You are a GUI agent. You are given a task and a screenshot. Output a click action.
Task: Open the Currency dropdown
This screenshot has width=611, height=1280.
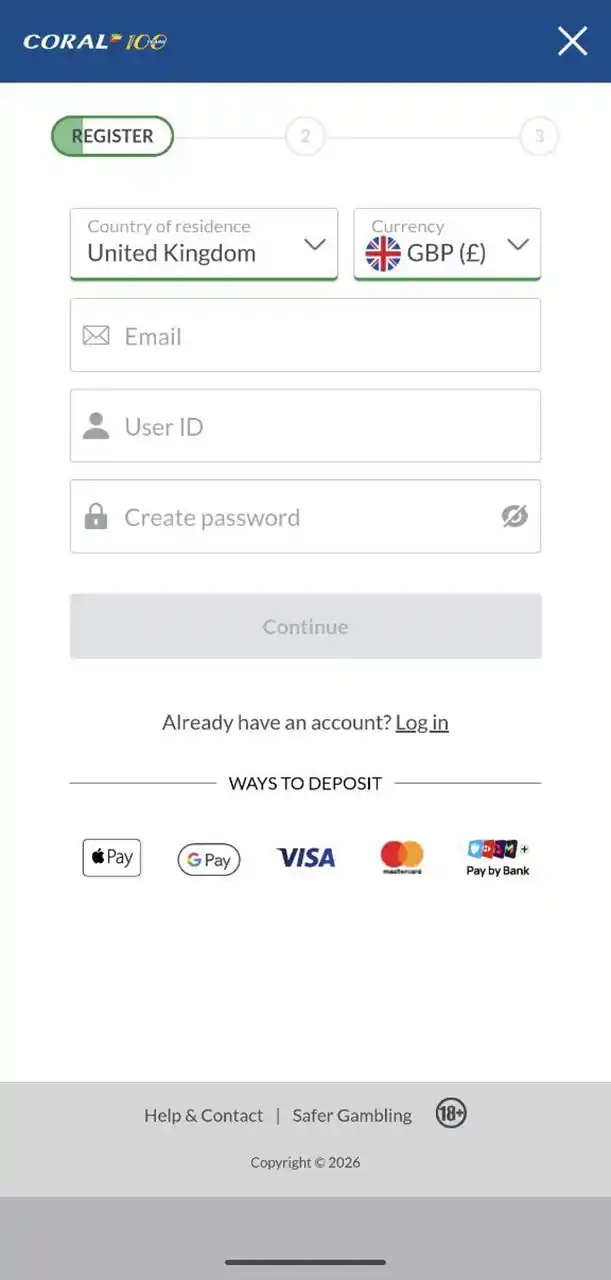pos(447,244)
